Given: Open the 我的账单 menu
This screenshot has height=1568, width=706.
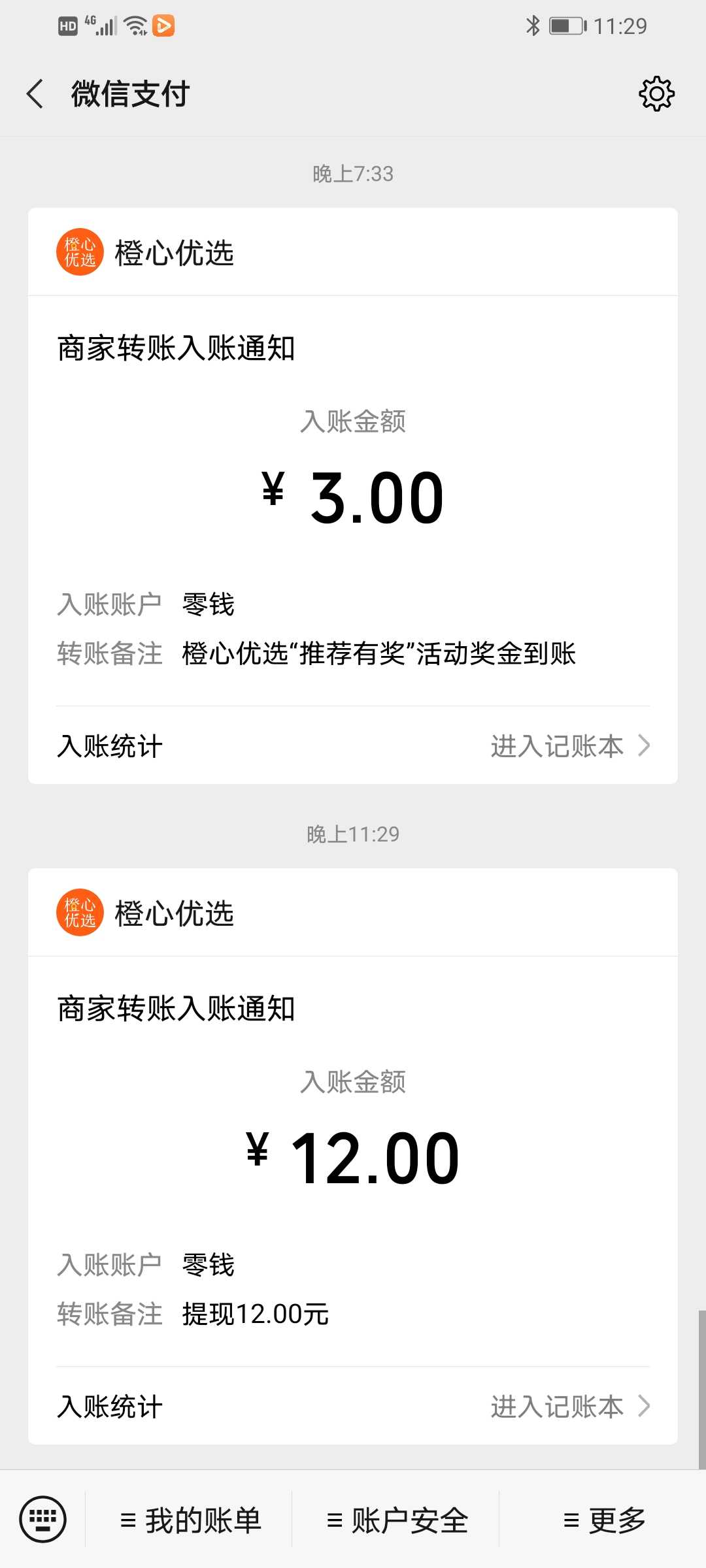Looking at the screenshot, I should pyautogui.click(x=190, y=1520).
